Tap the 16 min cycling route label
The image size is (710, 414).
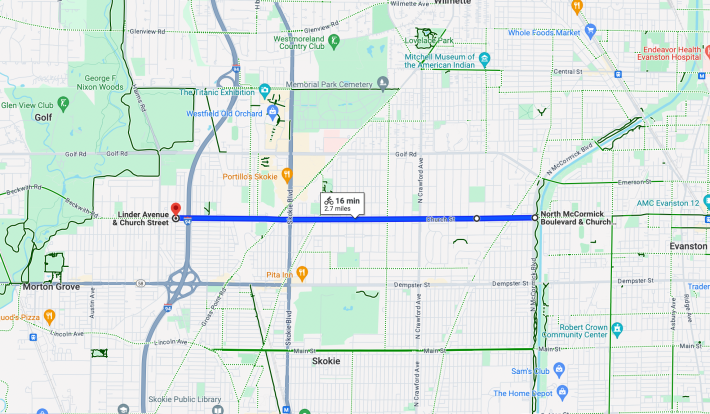pos(342,204)
